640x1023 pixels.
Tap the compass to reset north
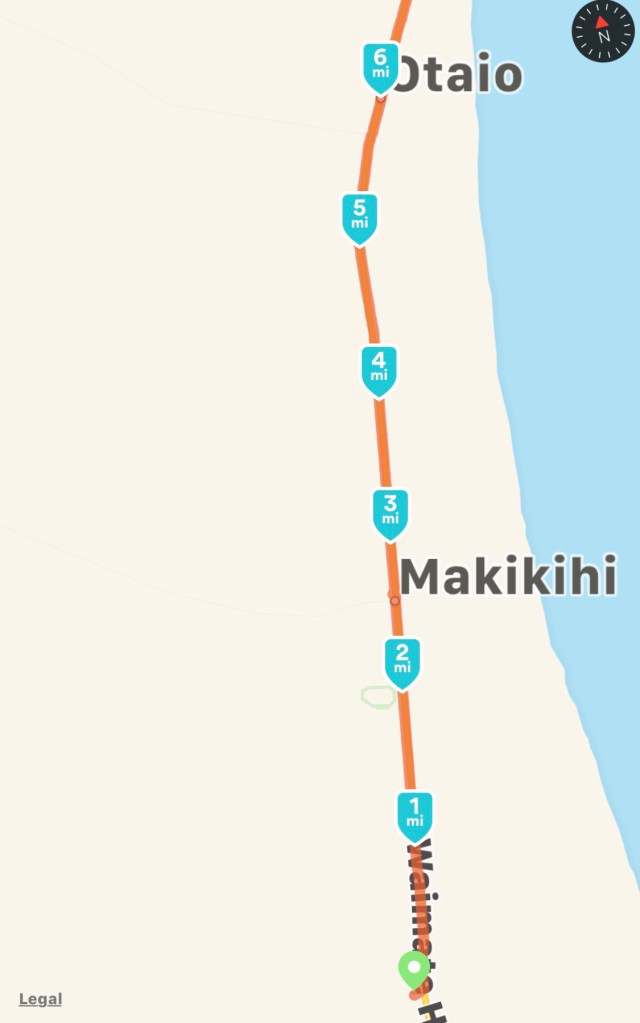coord(603,31)
